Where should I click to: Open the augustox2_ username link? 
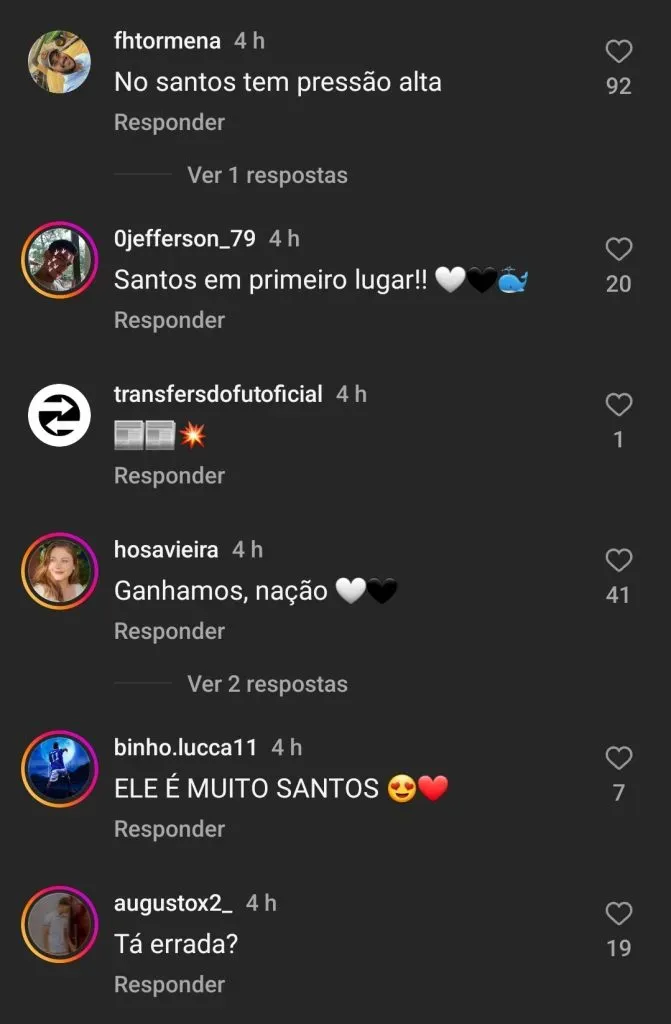pyautogui.click(x=173, y=903)
